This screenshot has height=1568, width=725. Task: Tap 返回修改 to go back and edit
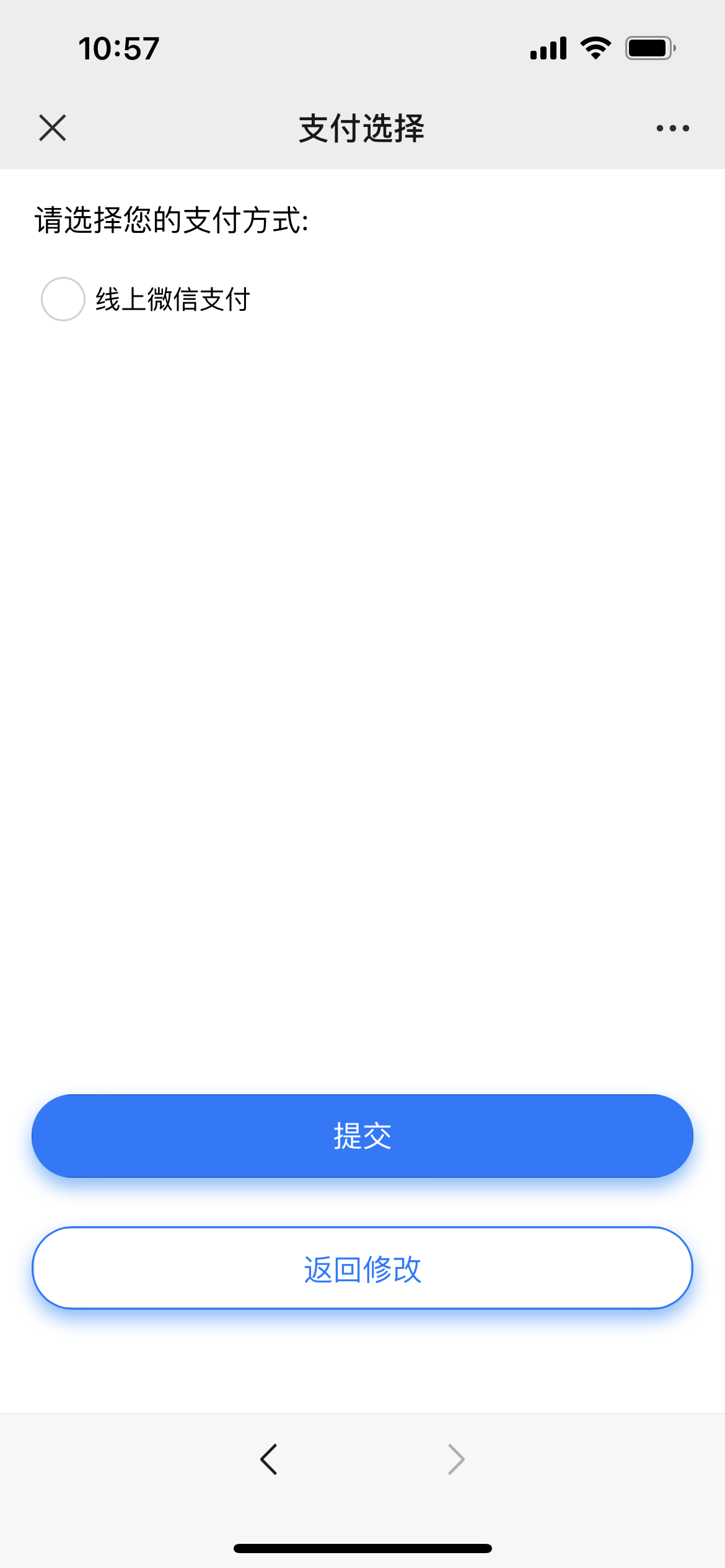point(362,1268)
